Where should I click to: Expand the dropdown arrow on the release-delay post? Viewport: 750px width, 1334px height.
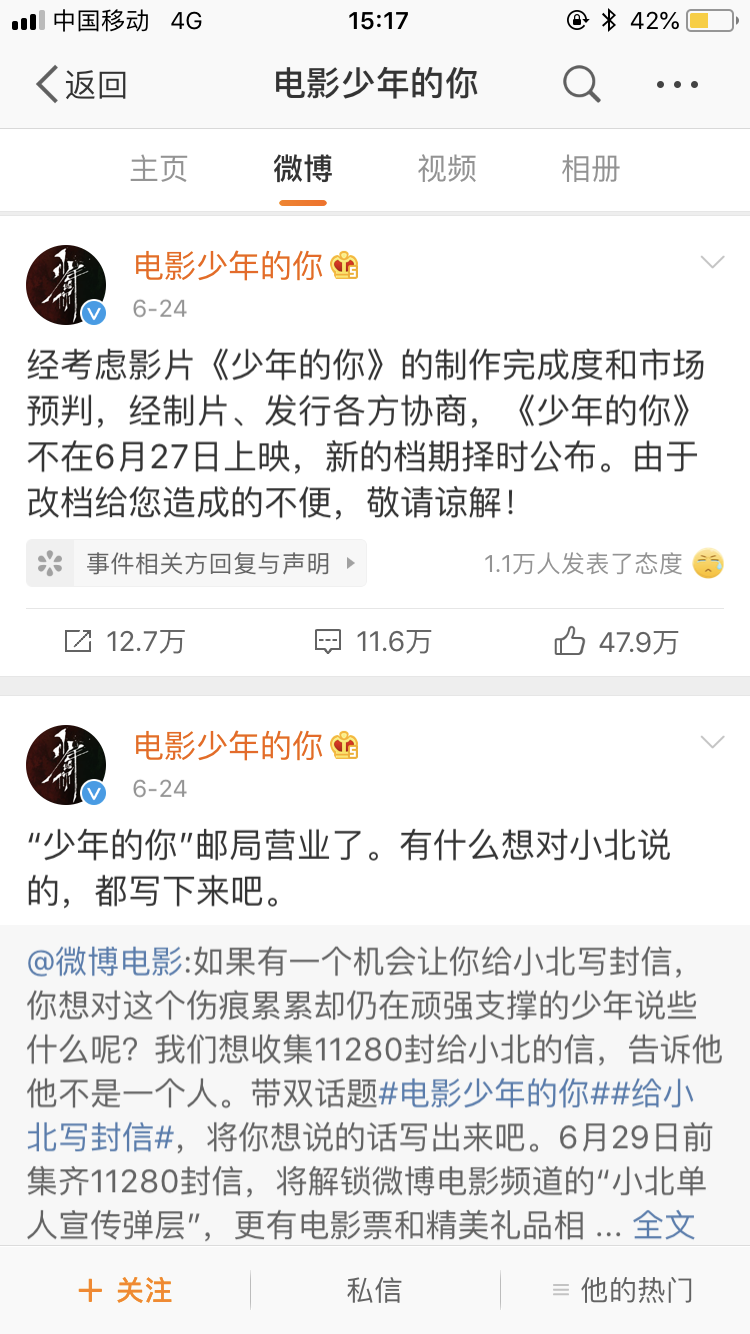[x=712, y=264]
